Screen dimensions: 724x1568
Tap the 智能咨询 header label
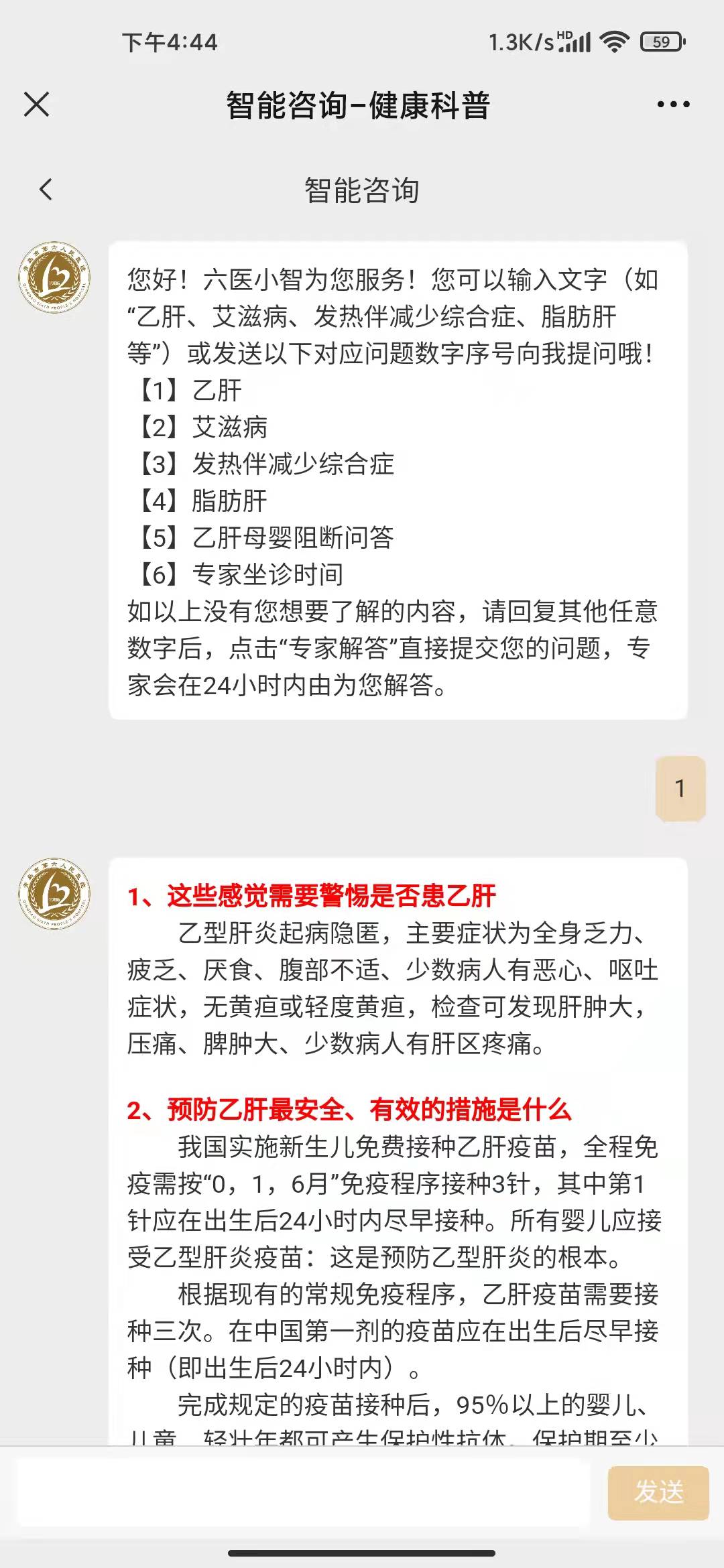tap(362, 190)
